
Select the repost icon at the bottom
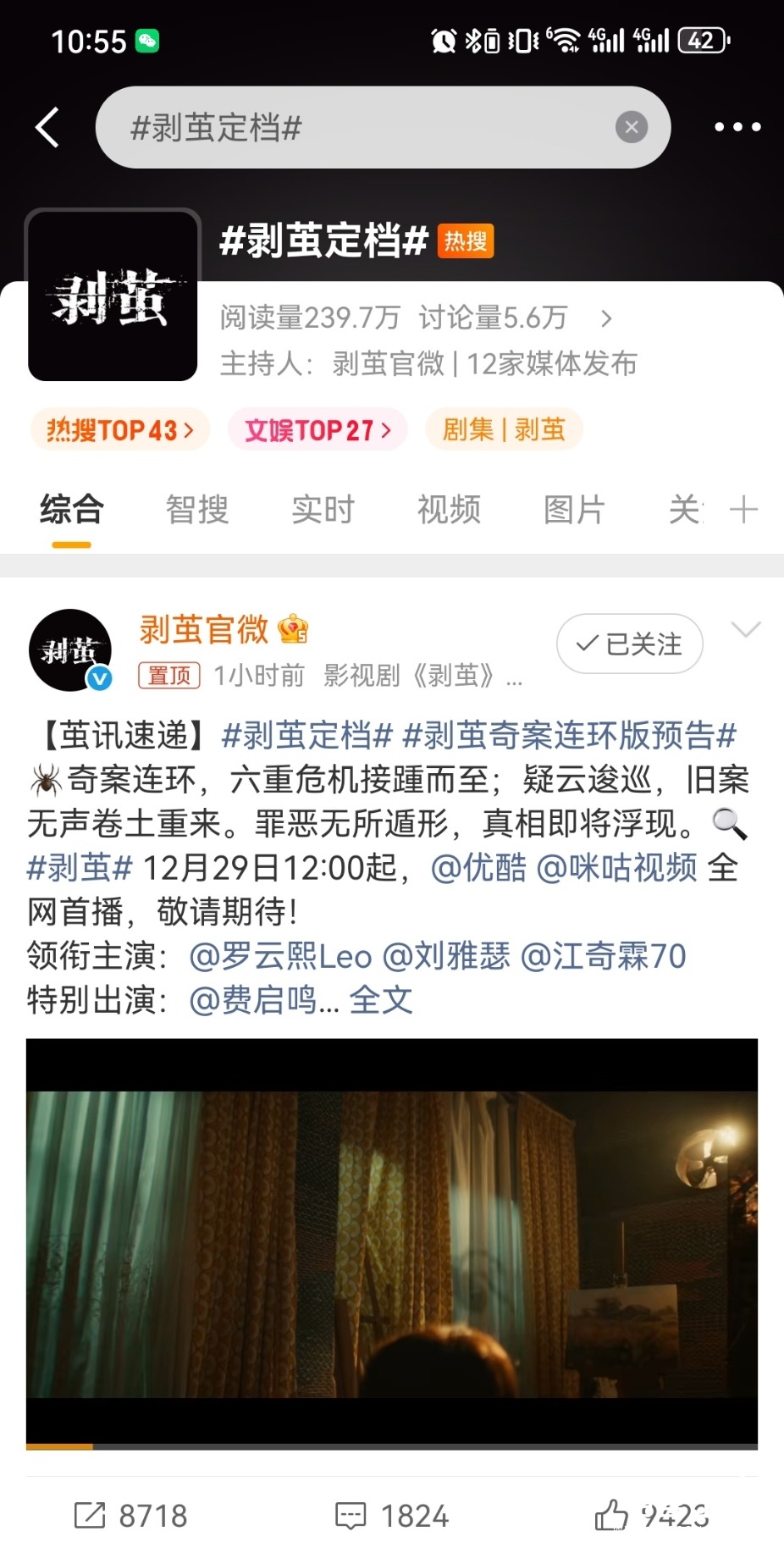coord(89,1512)
